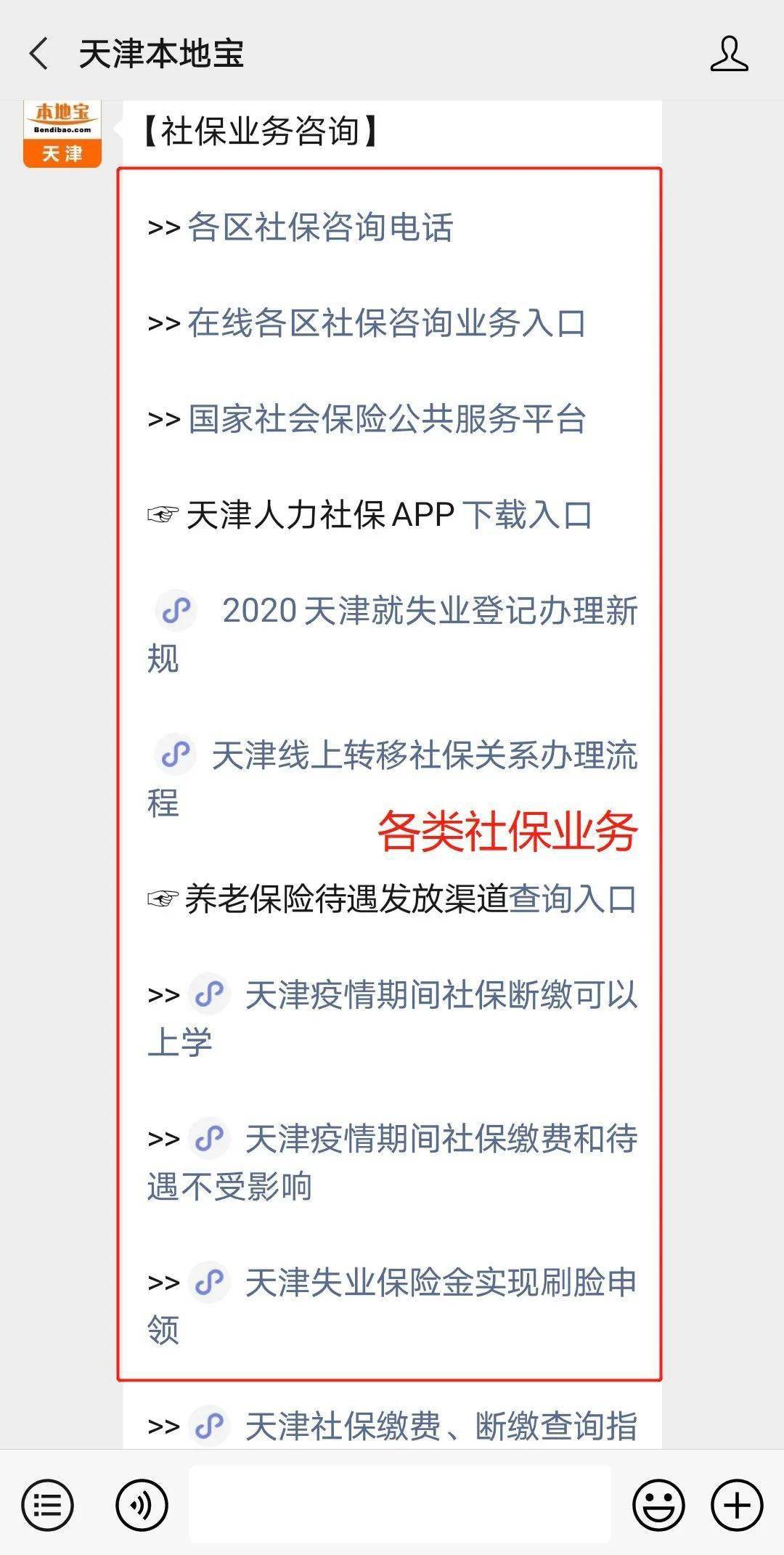Open the plus attachments menu
Image resolution: width=784 pixels, height=1555 pixels.
click(x=737, y=1504)
